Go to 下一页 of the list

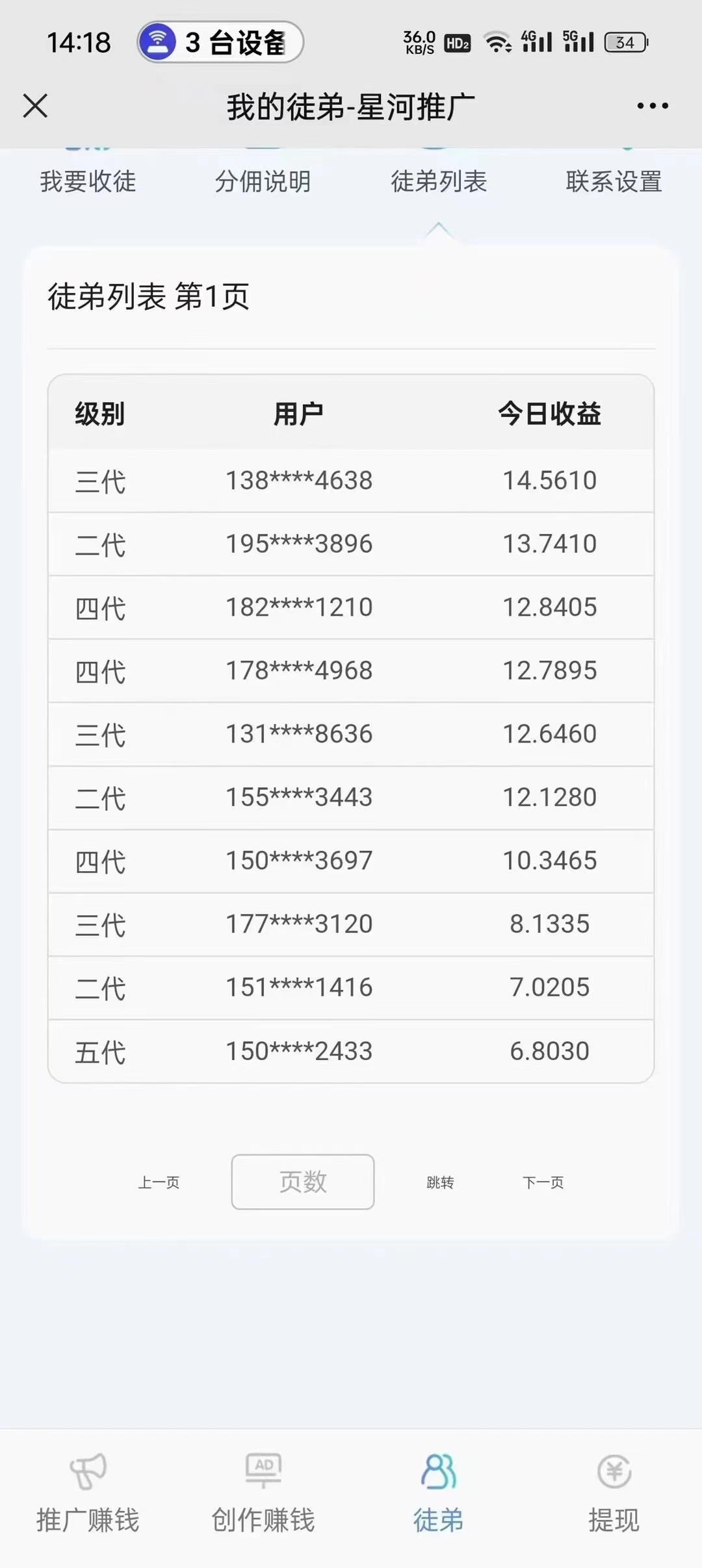pyautogui.click(x=543, y=1182)
